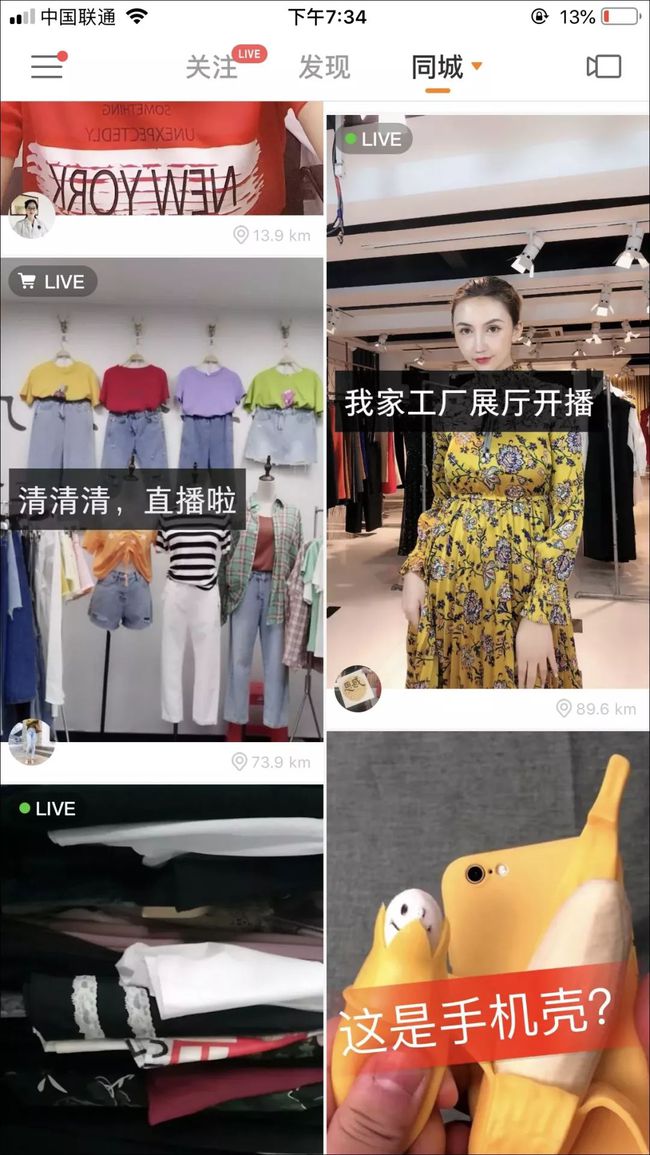Open the video camera recording icon
The height and width of the screenshot is (1155, 650).
(604, 66)
